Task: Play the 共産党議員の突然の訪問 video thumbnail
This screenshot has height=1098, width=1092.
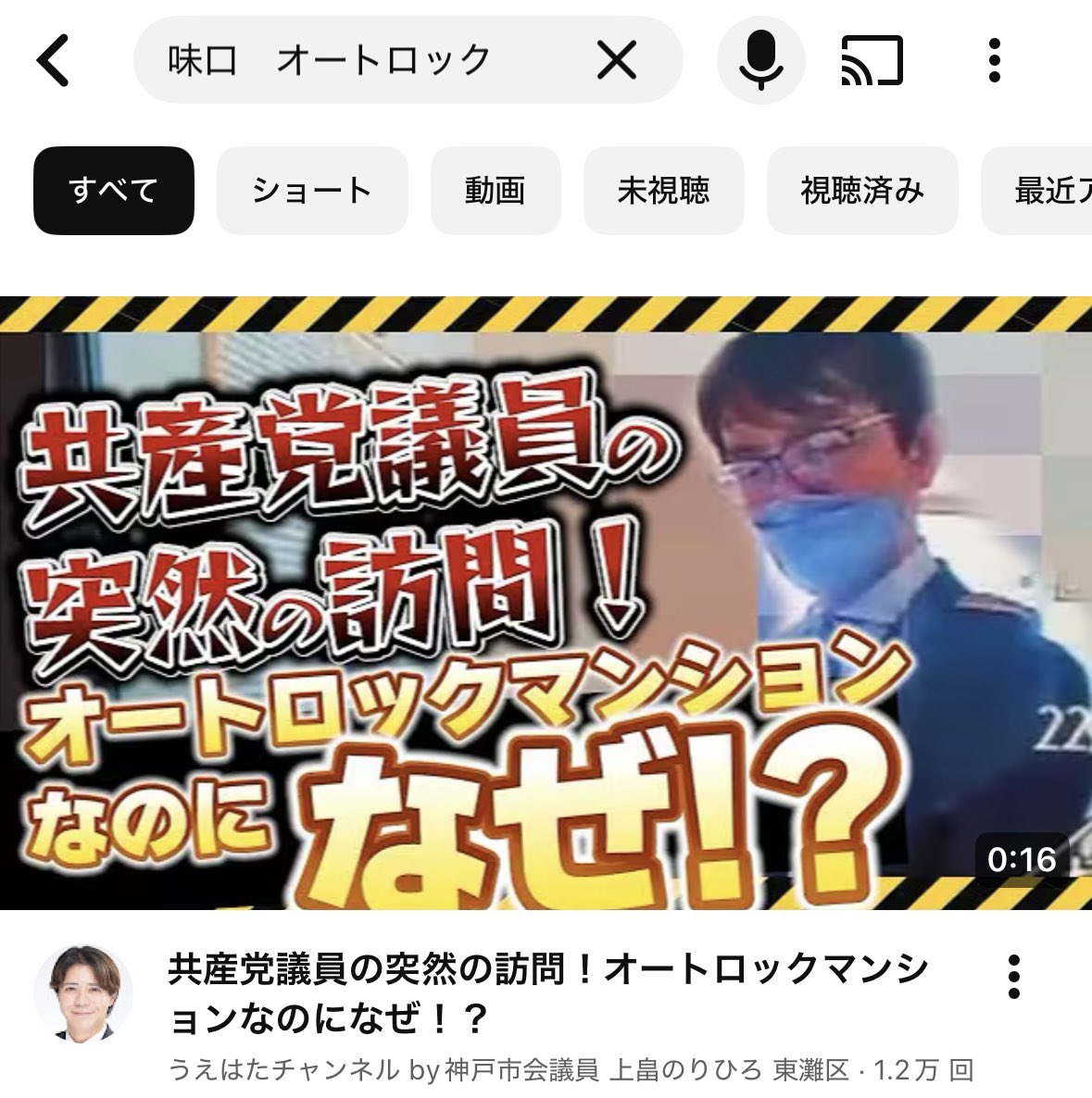Action: (546, 602)
